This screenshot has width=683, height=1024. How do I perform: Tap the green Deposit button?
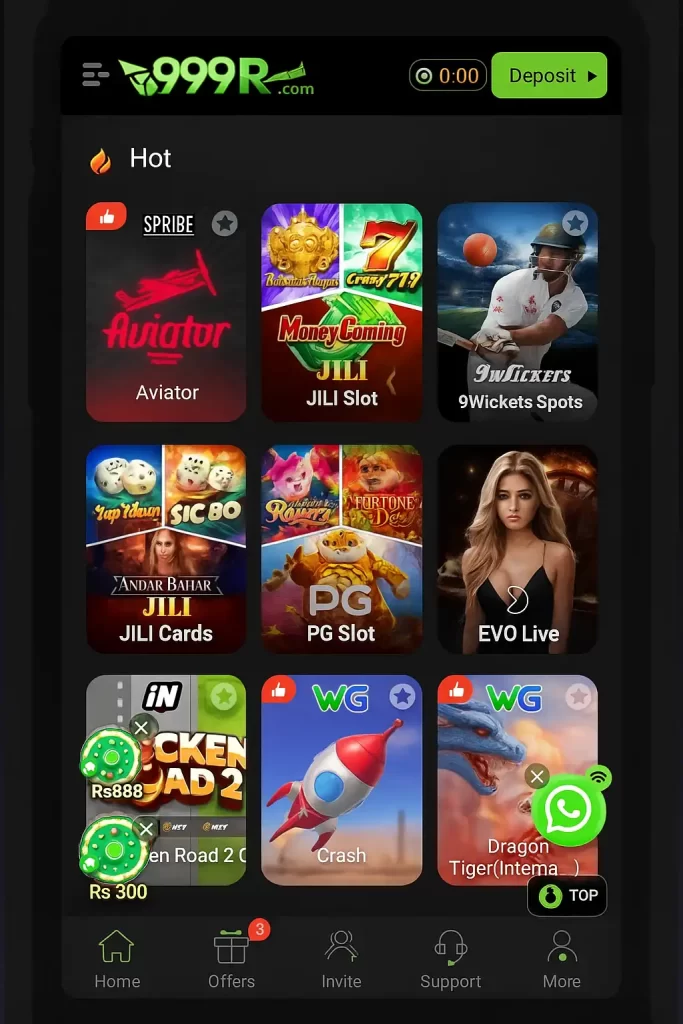click(x=548, y=76)
